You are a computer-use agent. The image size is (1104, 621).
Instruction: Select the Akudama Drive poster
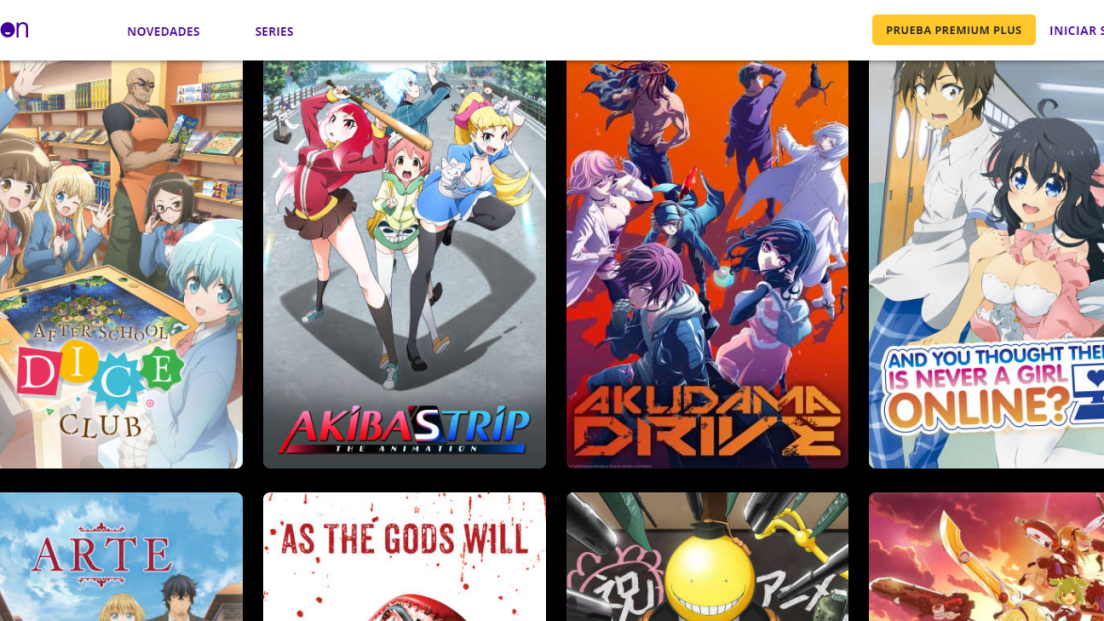[707, 264]
